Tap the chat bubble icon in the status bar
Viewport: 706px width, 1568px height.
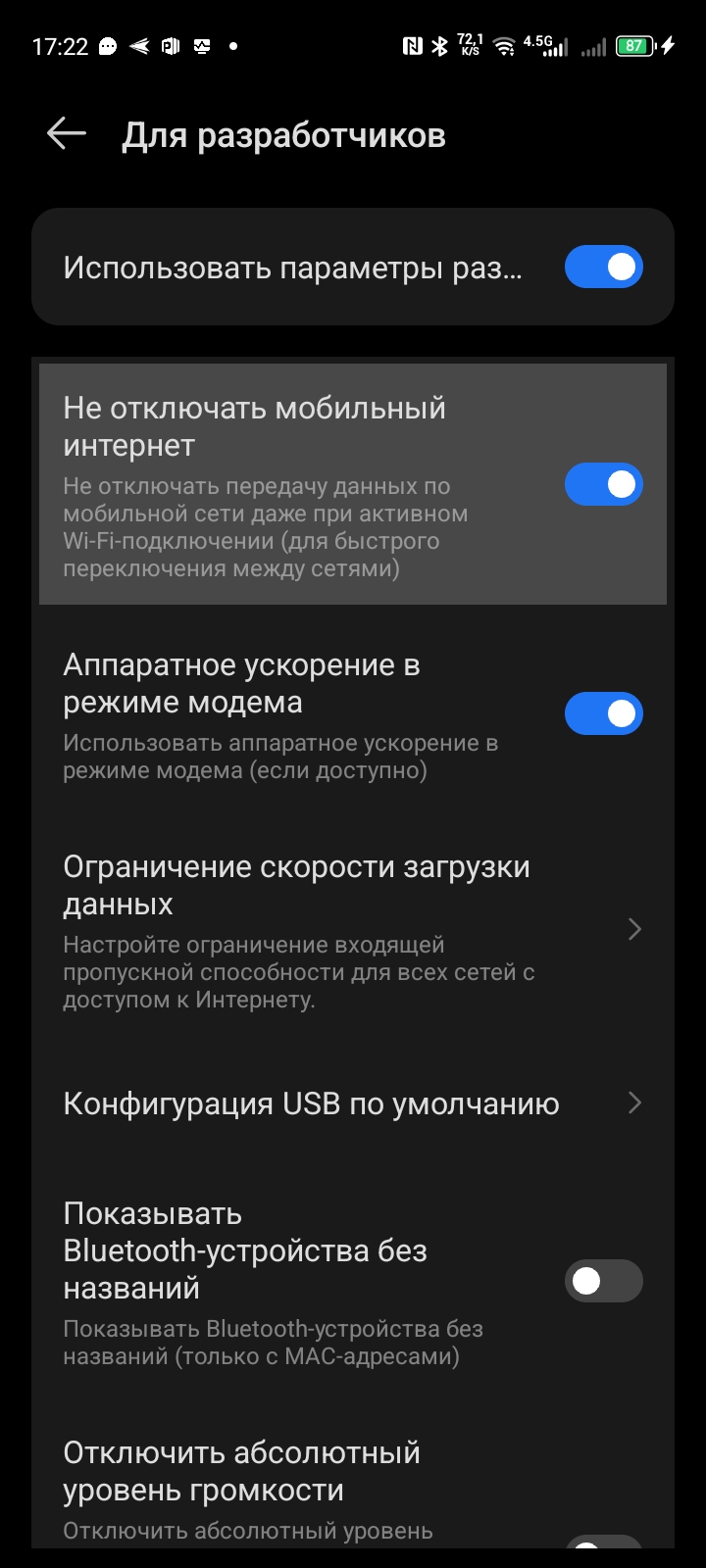click(x=106, y=45)
